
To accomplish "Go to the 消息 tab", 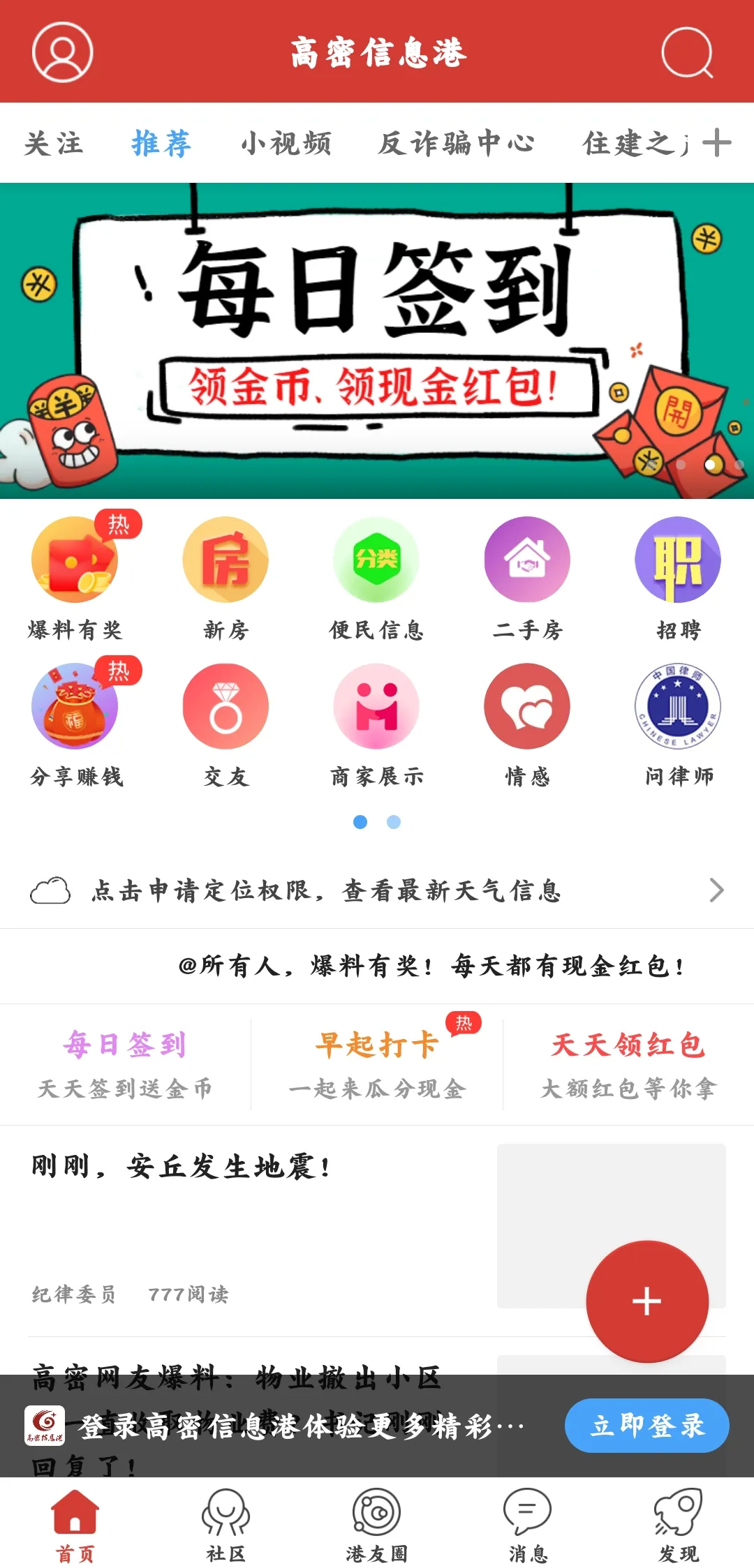I will pos(527,1523).
